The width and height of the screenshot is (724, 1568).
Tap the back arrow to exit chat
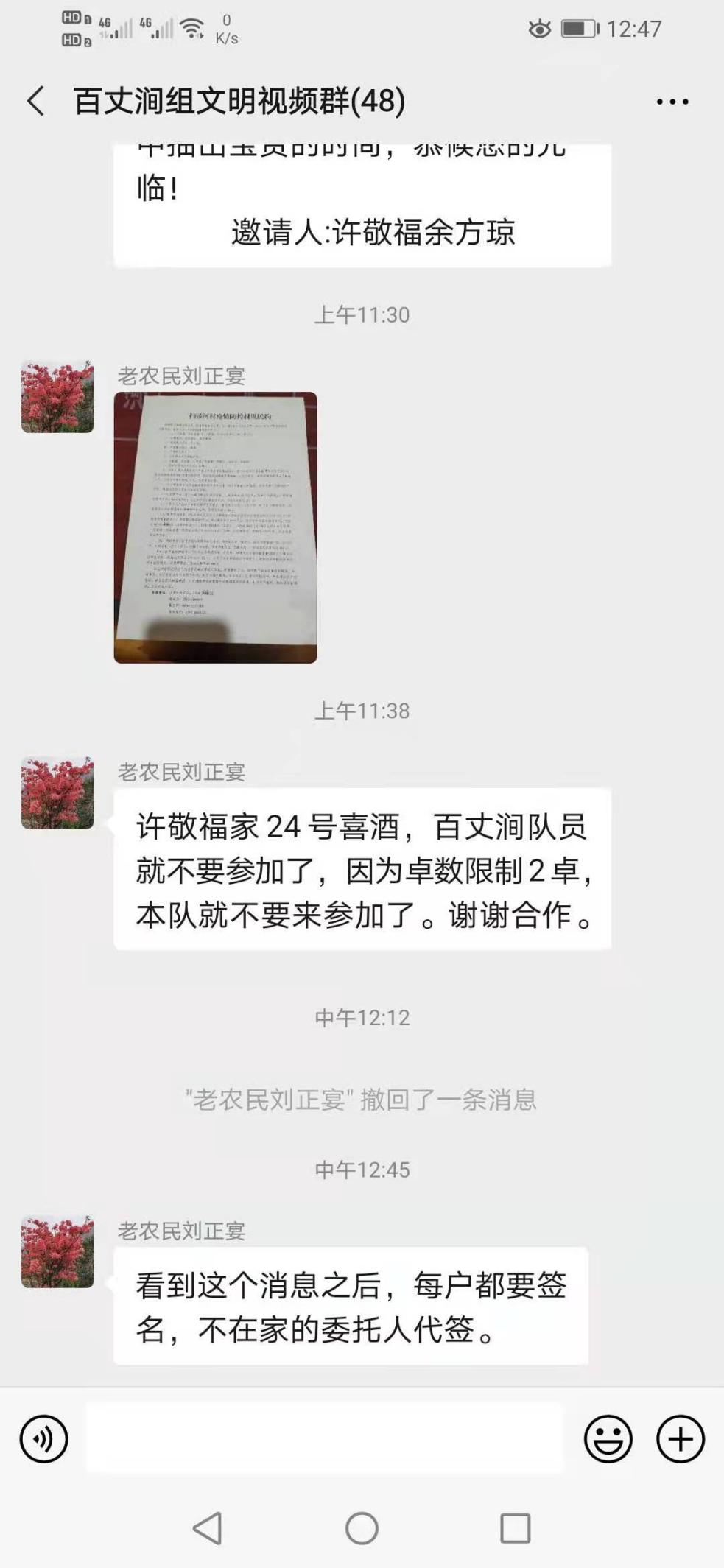pyautogui.click(x=34, y=102)
